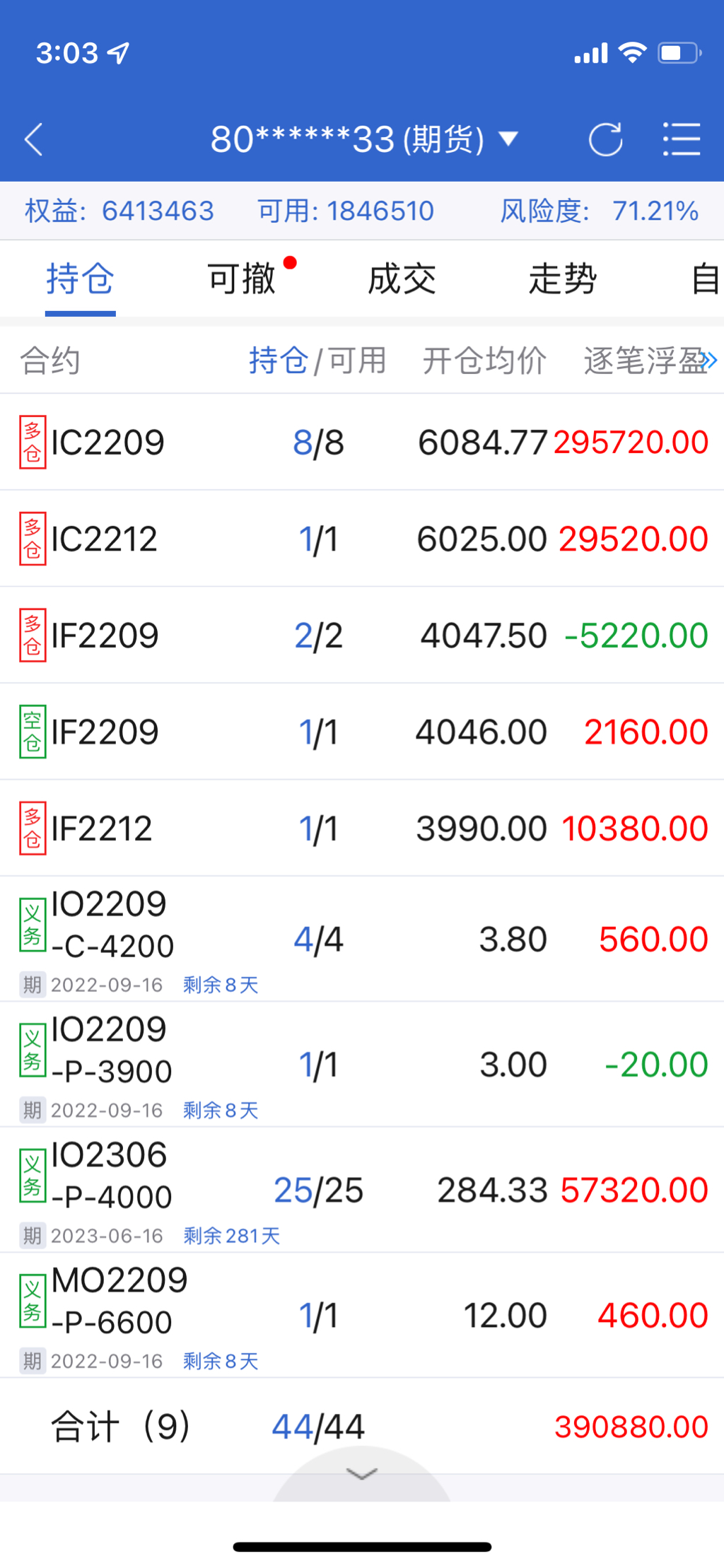The image size is (724, 1568).
Task: Expand the panel with the bottom chevron
Action: [362, 1474]
